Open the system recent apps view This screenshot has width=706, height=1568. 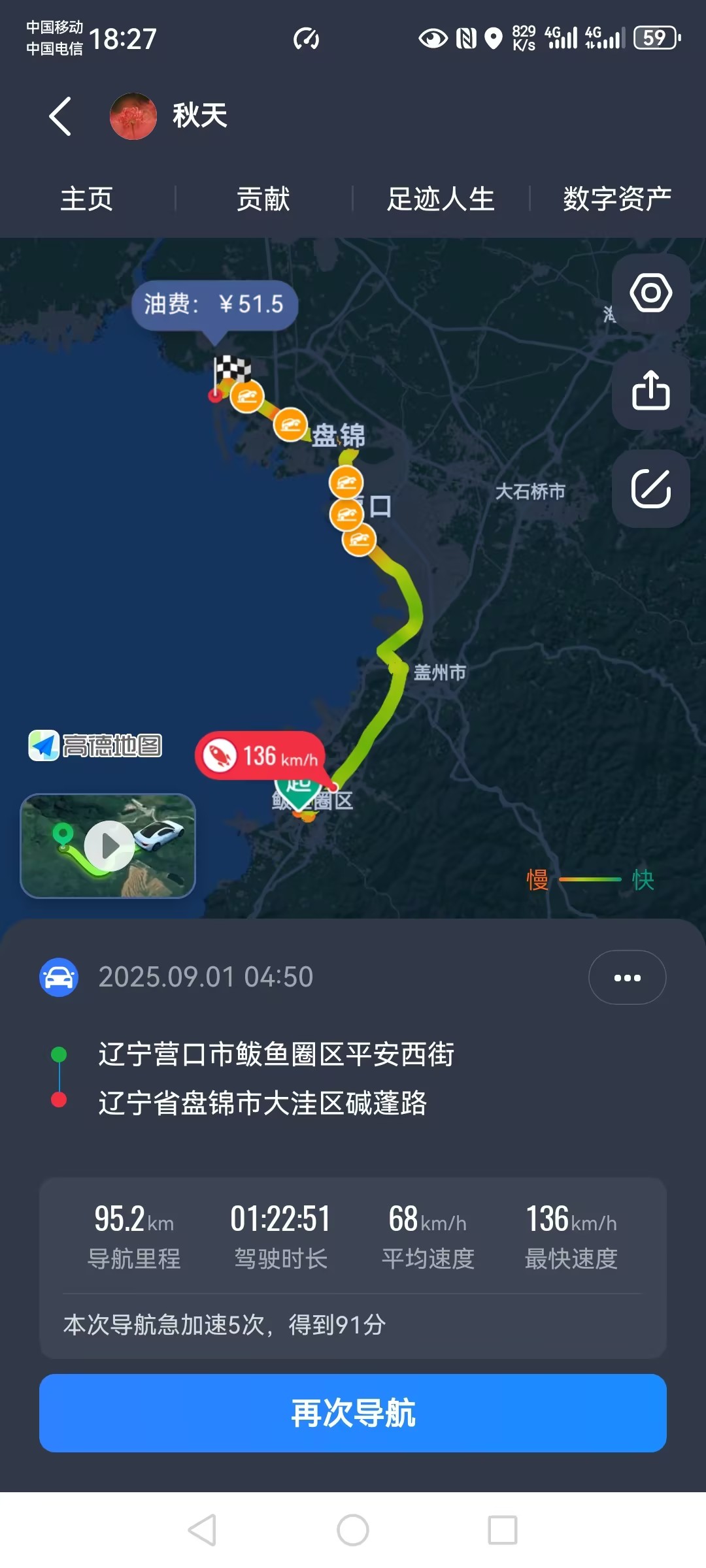pos(503,1529)
